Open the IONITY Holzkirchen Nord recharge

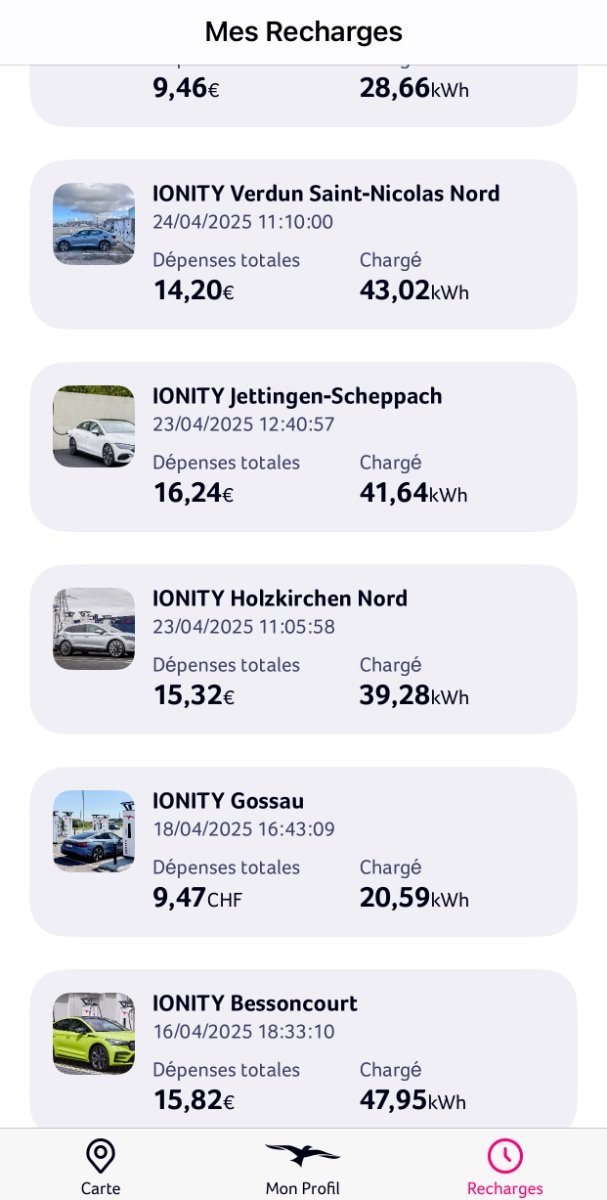click(303, 649)
